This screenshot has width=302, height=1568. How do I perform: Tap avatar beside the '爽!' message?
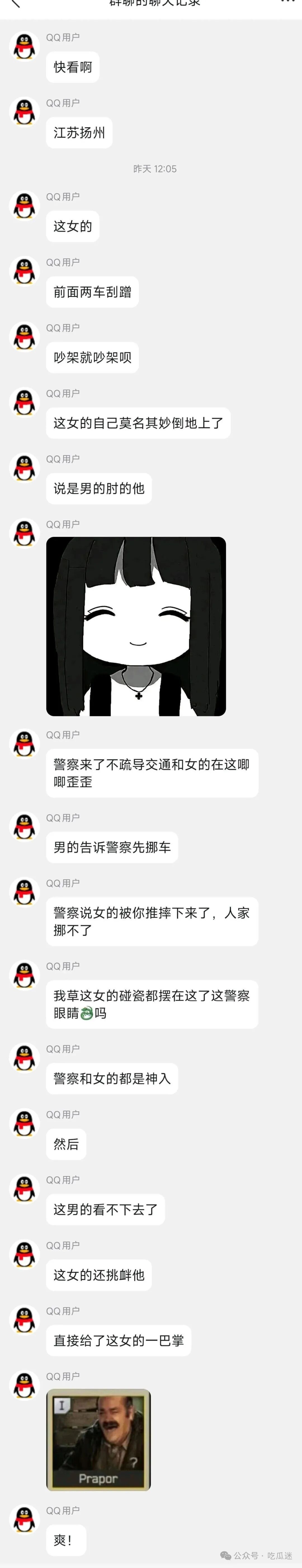24,1520
